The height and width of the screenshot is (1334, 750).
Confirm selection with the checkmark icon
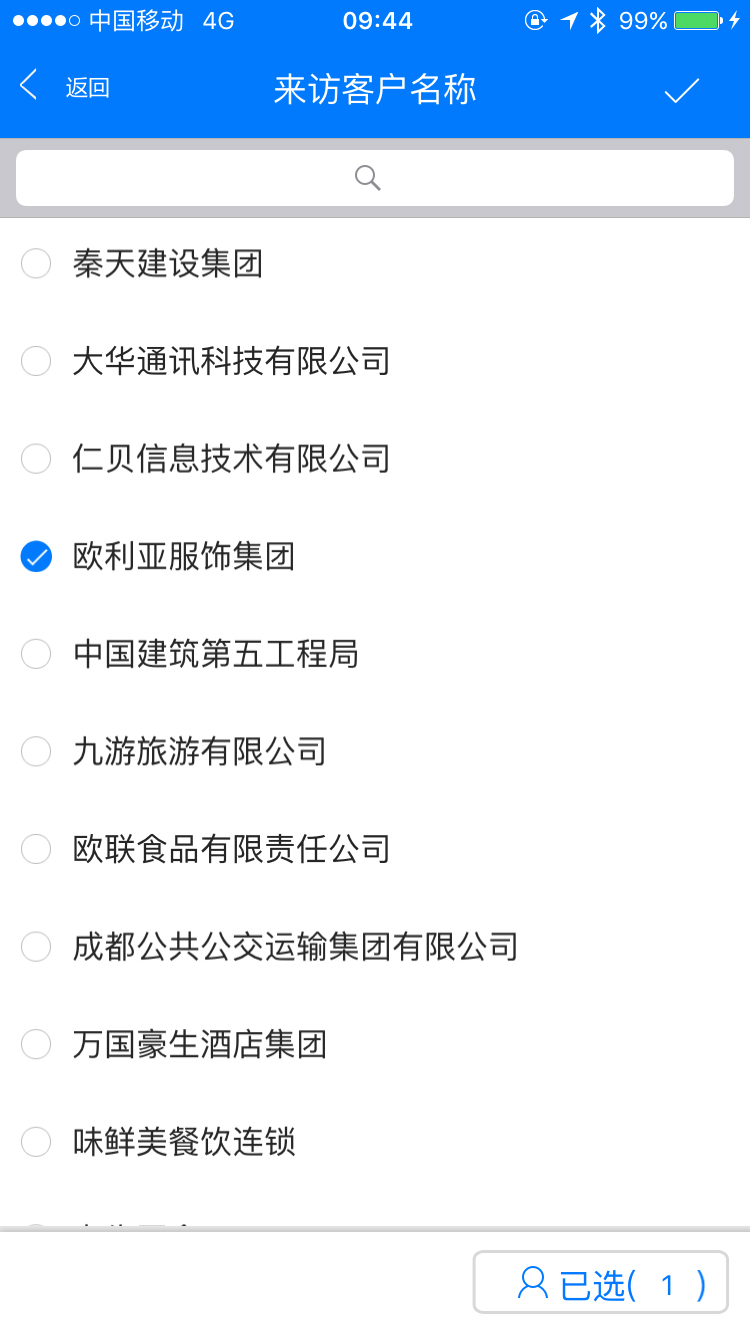tap(681, 90)
